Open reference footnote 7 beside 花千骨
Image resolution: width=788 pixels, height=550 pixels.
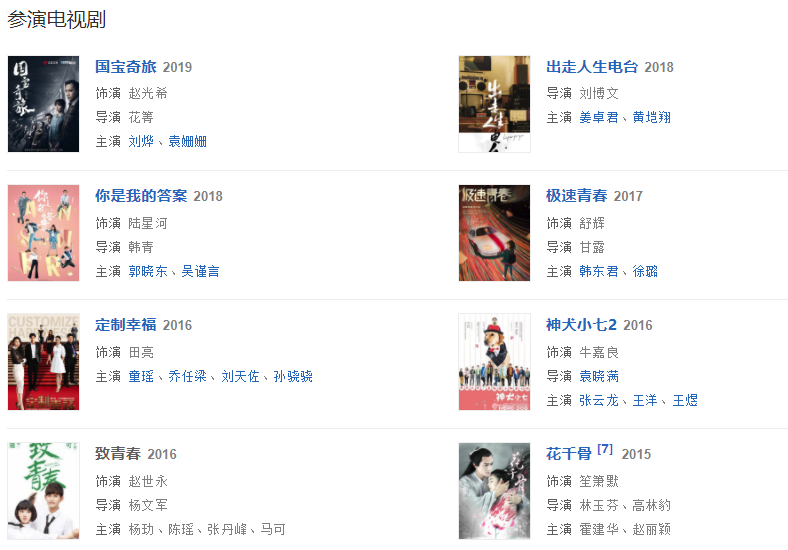pyautogui.click(x=605, y=449)
